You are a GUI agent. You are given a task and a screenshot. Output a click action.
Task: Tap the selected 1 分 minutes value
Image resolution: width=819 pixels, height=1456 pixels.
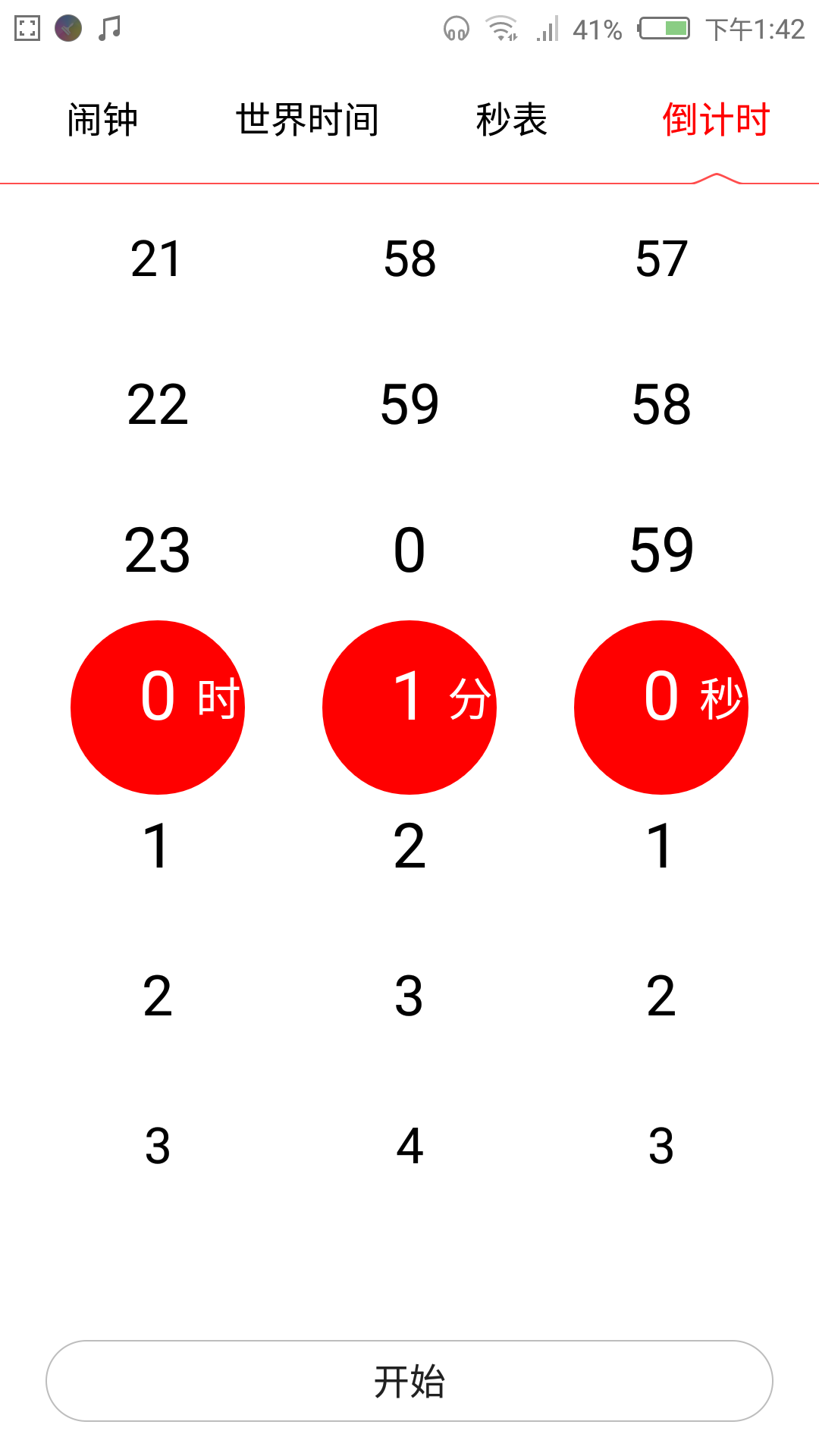tap(409, 708)
